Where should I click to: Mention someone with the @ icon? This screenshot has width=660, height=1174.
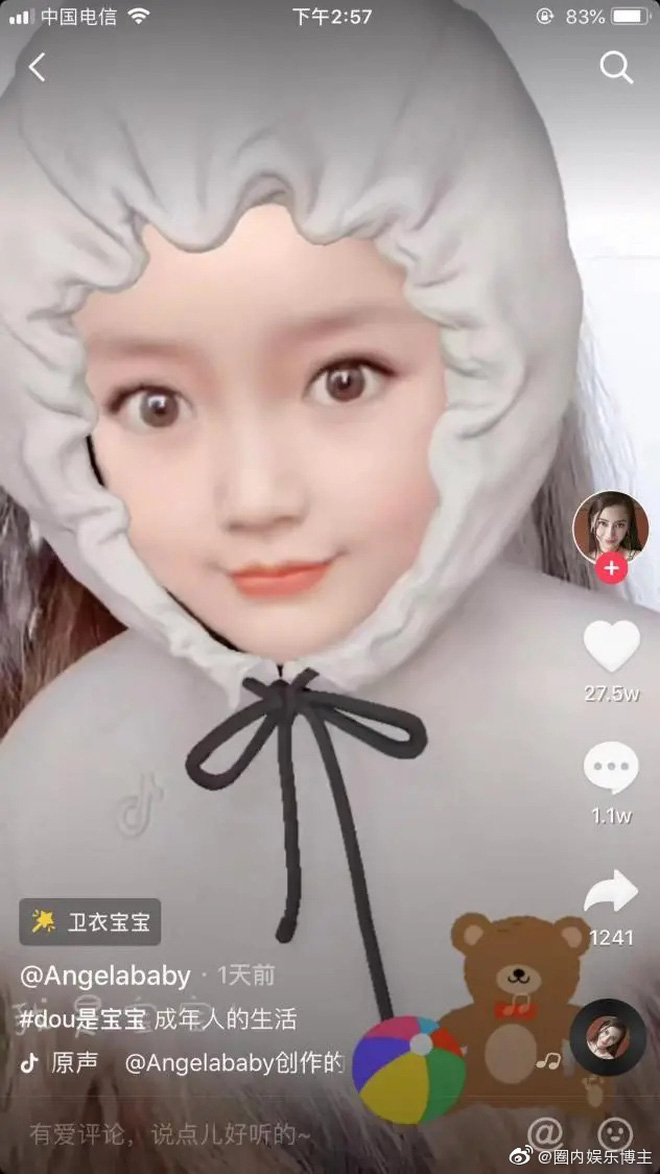545,1134
